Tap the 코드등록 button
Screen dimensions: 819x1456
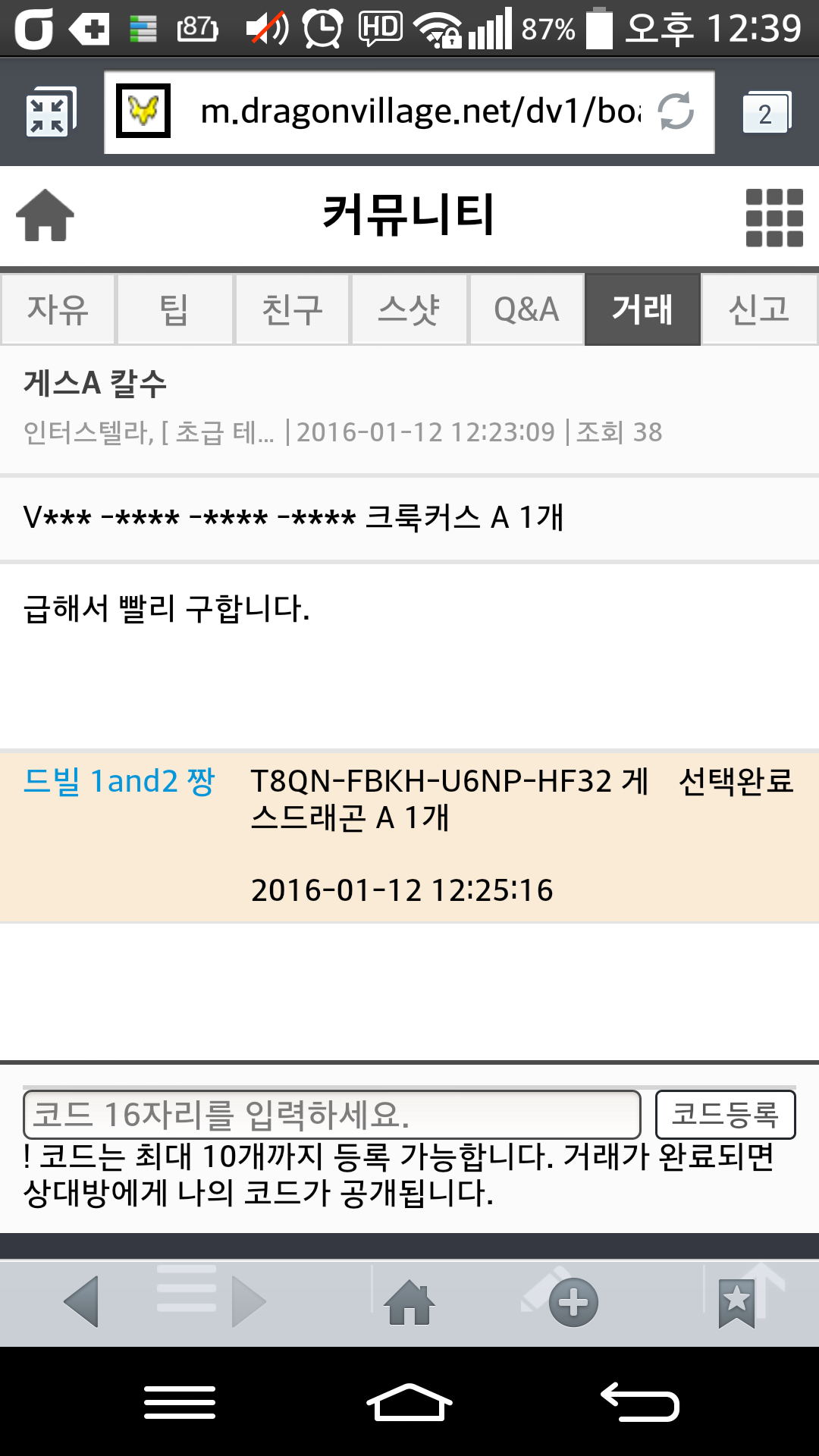pos(725,1115)
